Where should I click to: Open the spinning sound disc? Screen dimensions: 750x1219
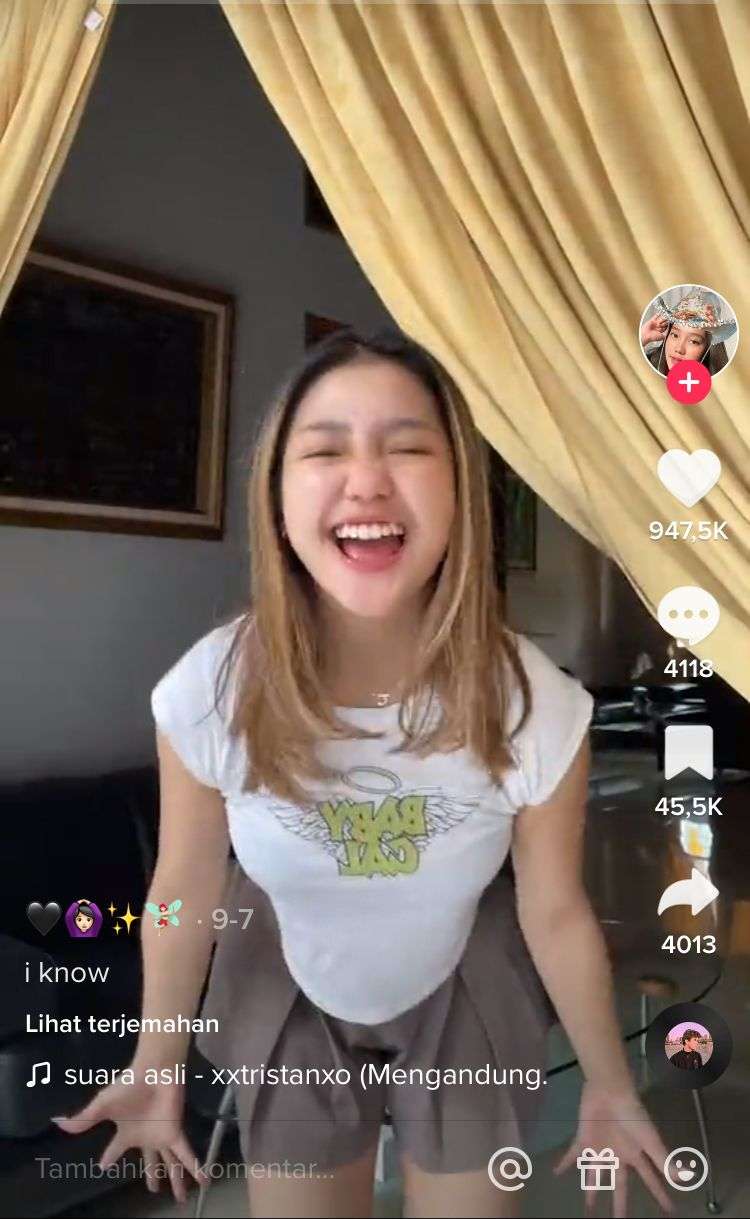tap(688, 1045)
